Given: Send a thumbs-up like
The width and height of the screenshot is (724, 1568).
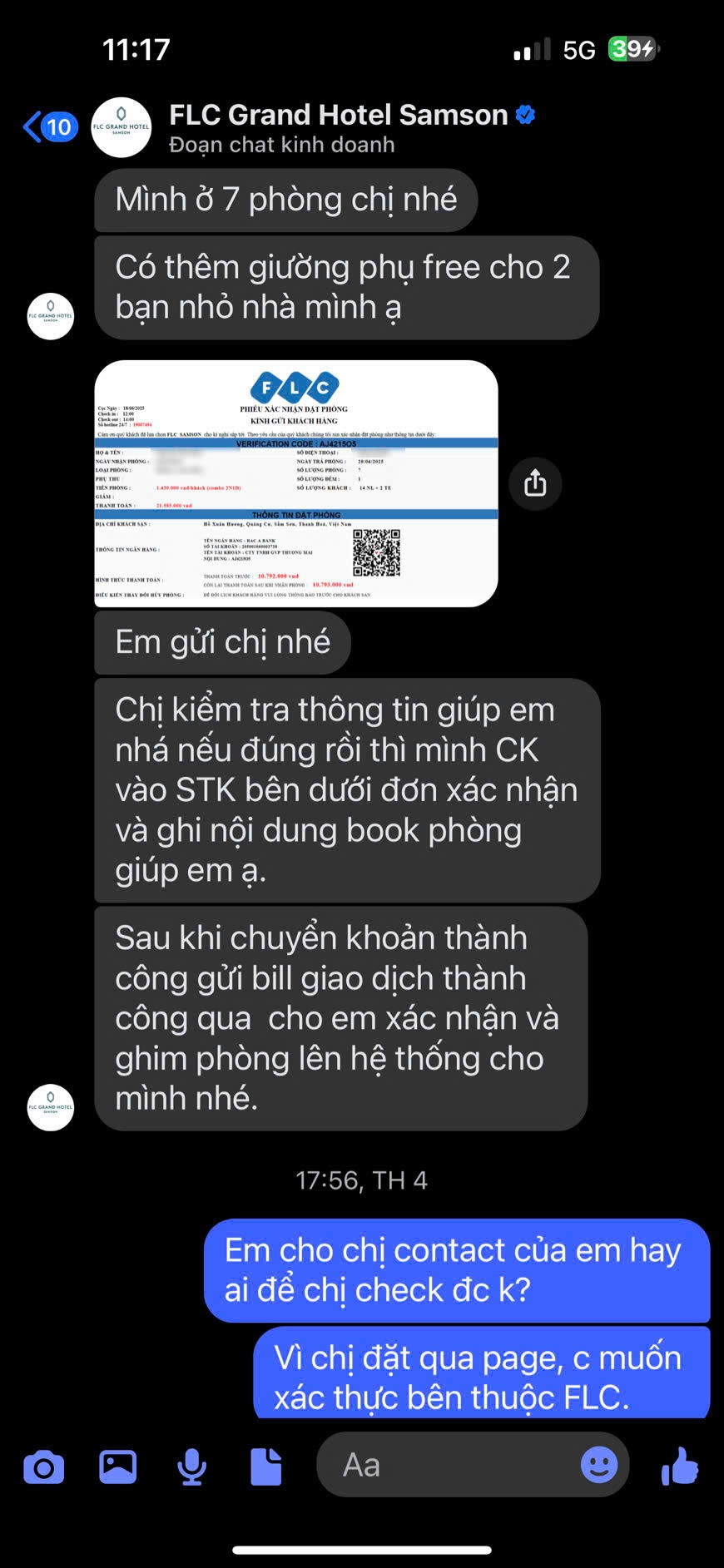Looking at the screenshot, I should point(681,1466).
